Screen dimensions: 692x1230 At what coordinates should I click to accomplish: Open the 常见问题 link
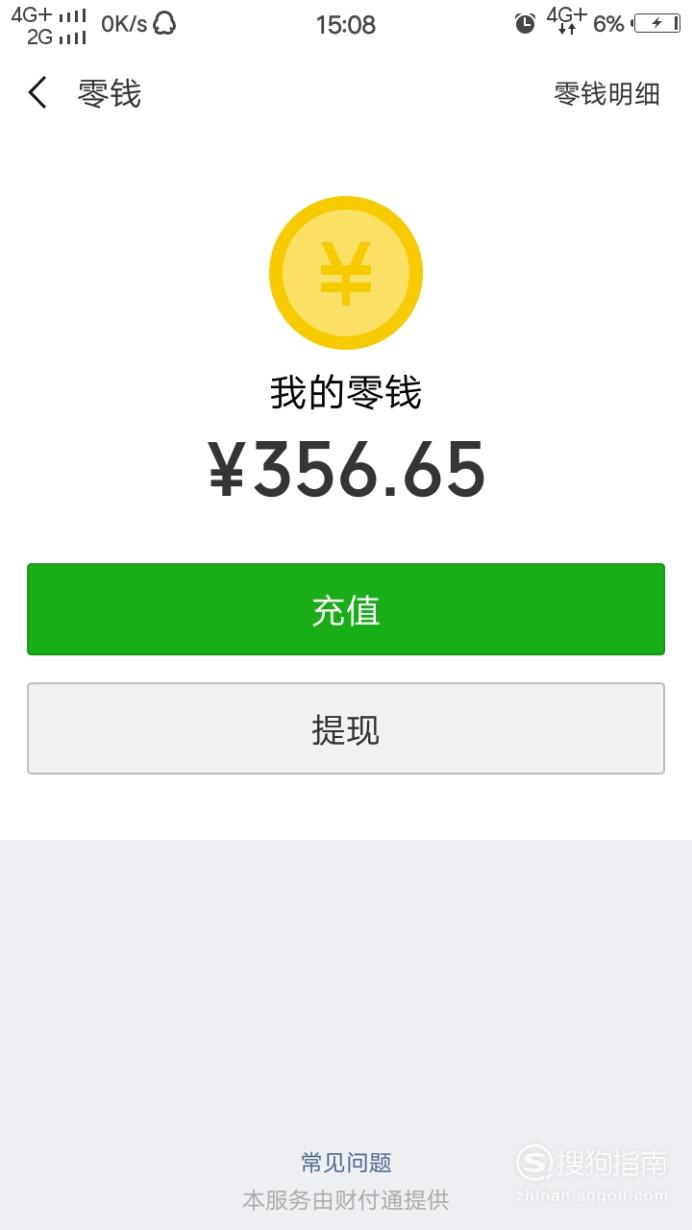pos(346,1162)
